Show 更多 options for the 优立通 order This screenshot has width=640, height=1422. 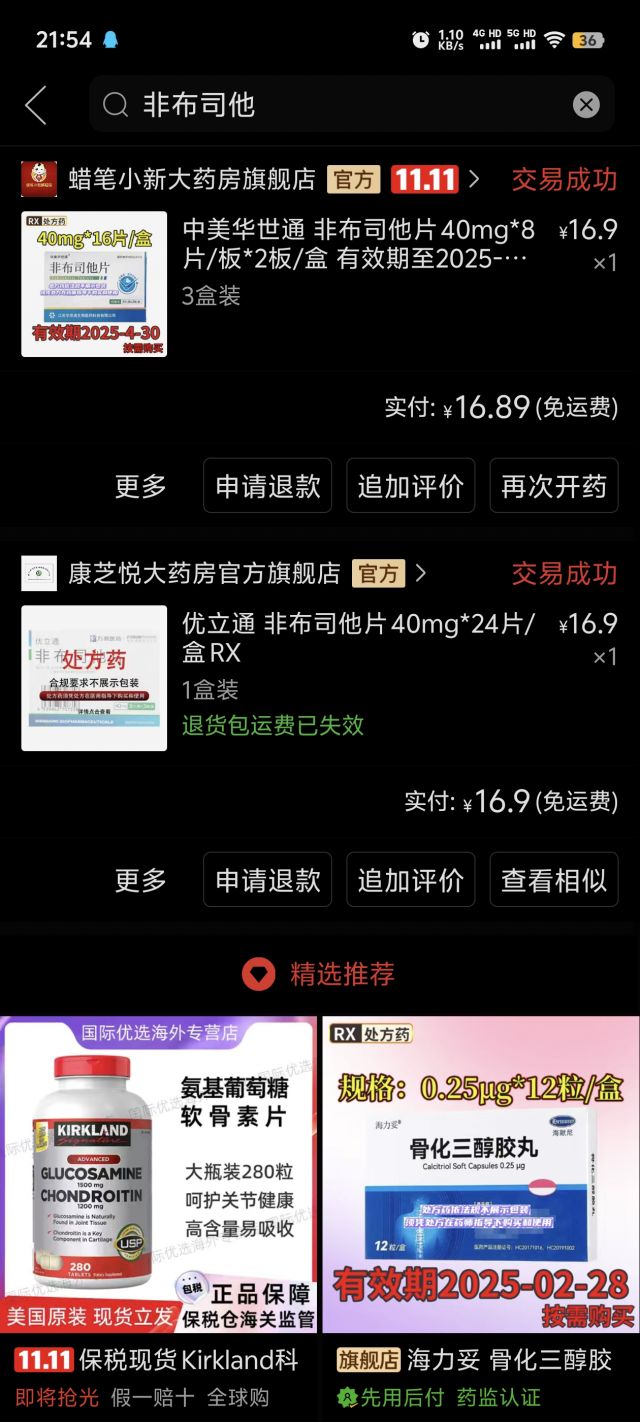140,881
